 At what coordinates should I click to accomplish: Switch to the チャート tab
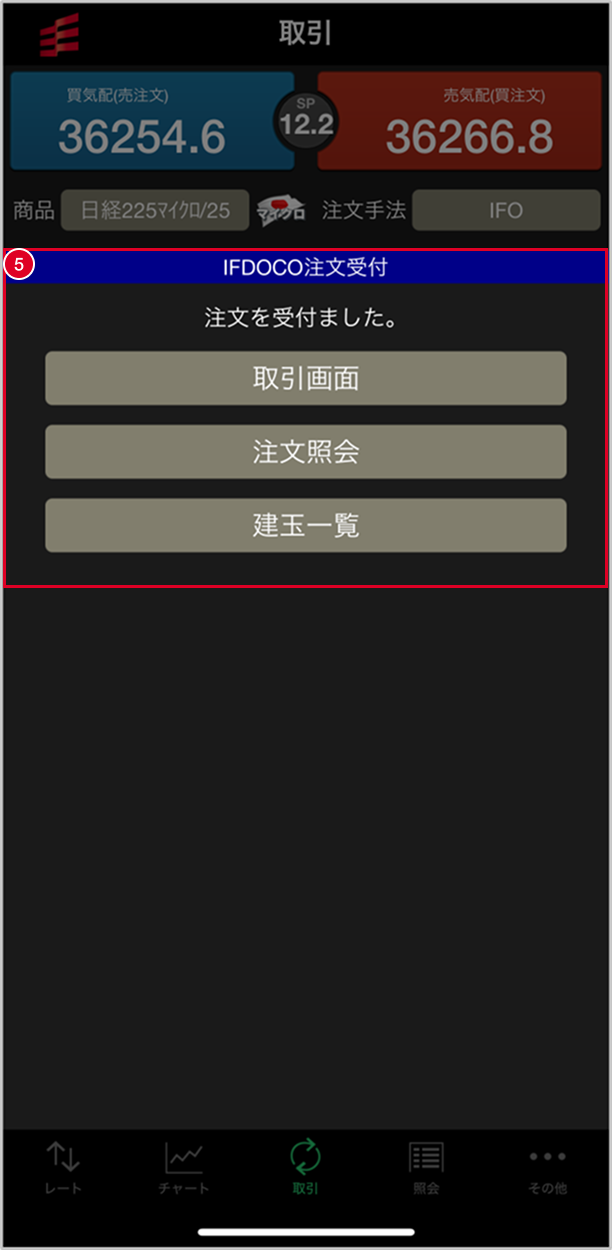[184, 1167]
